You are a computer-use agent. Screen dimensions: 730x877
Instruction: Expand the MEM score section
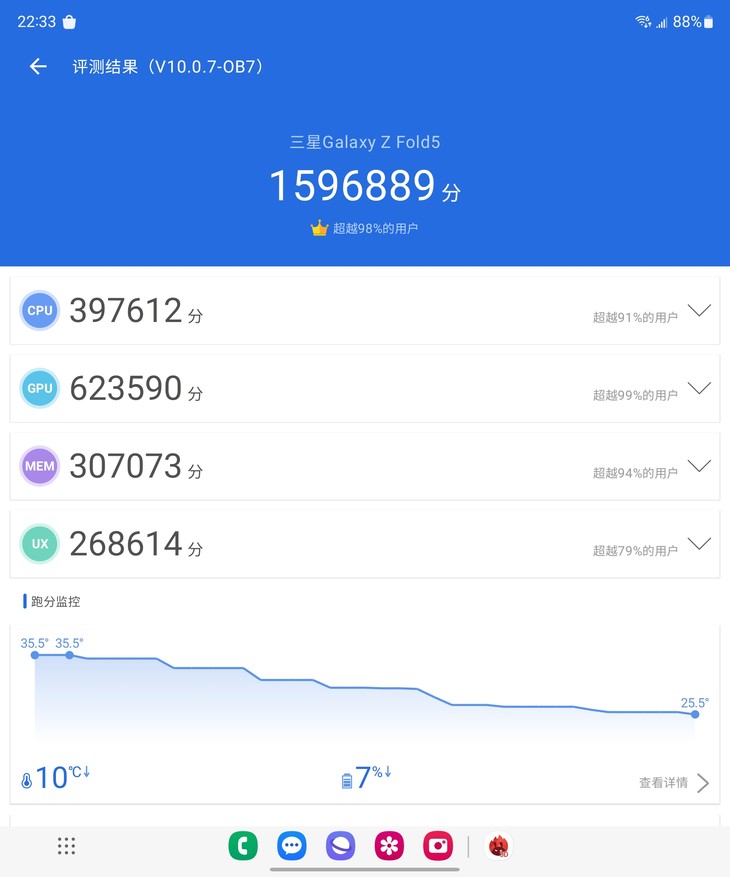[x=699, y=466]
